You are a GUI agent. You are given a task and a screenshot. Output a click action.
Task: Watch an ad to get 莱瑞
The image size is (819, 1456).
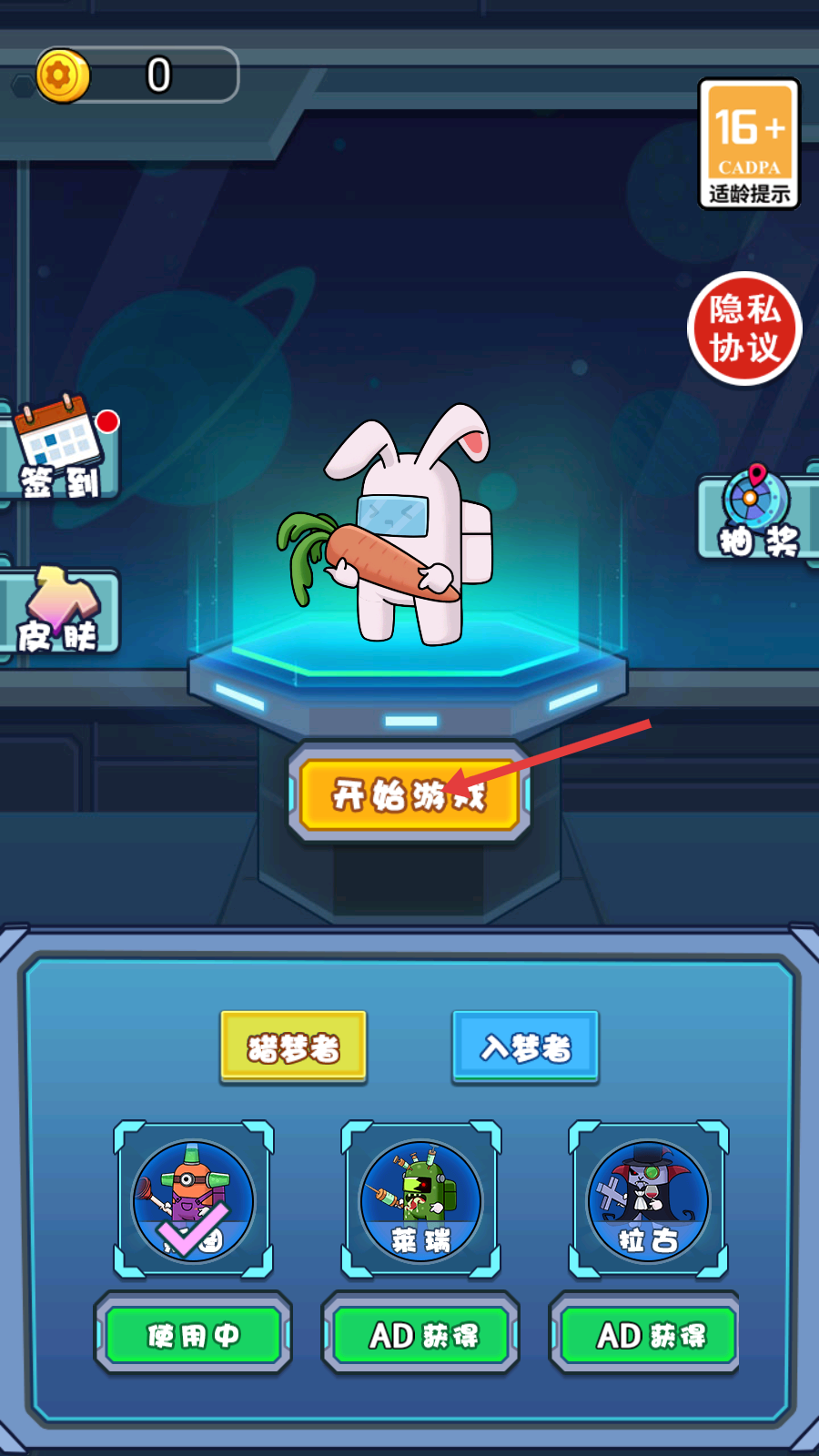(420, 1335)
